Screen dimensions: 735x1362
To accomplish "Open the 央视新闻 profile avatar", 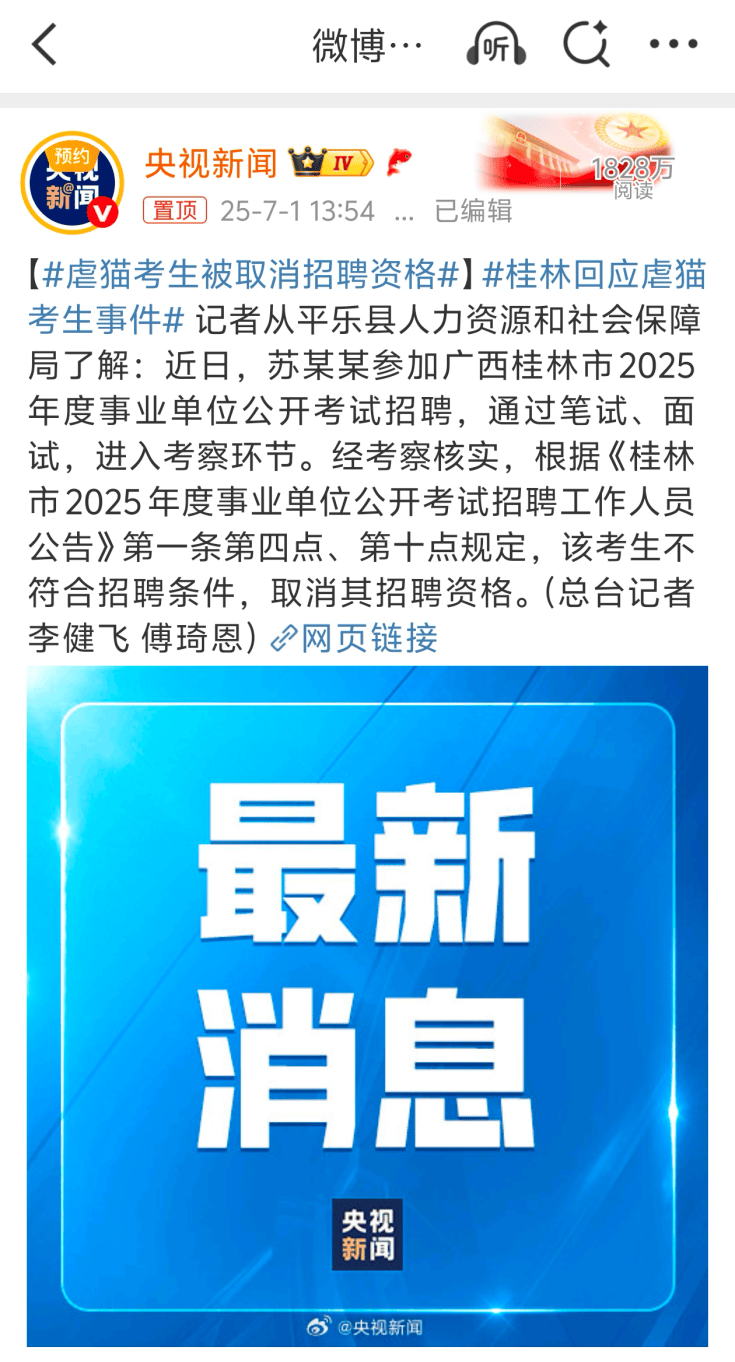I will pos(72,182).
